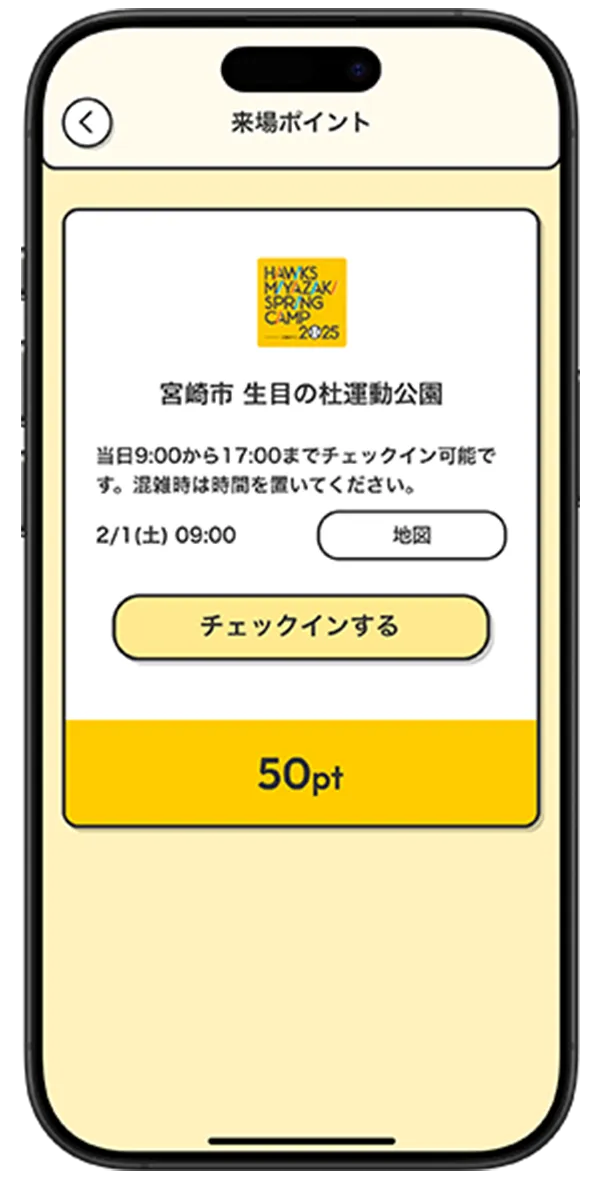
Task: Go back from 来場ポイント screen
Action: (x=87, y=123)
